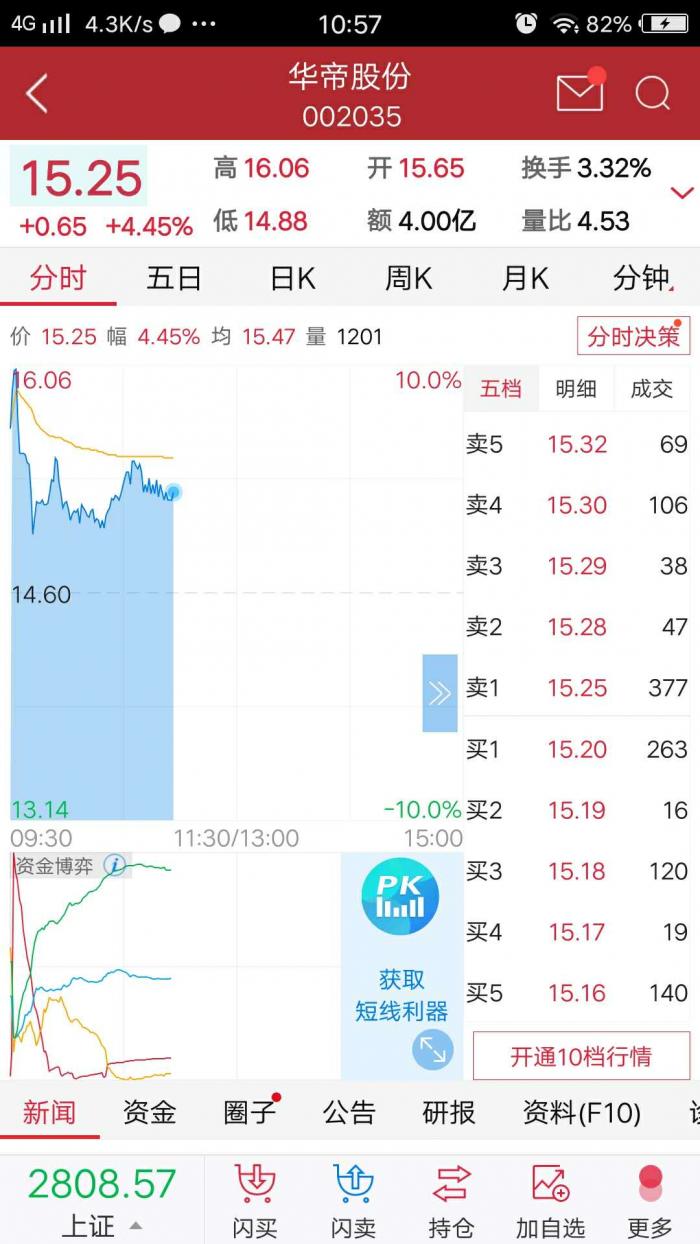This screenshot has height=1244, width=700.
Task: Open the 分钟 chart tab
Action: pyautogui.click(x=640, y=278)
